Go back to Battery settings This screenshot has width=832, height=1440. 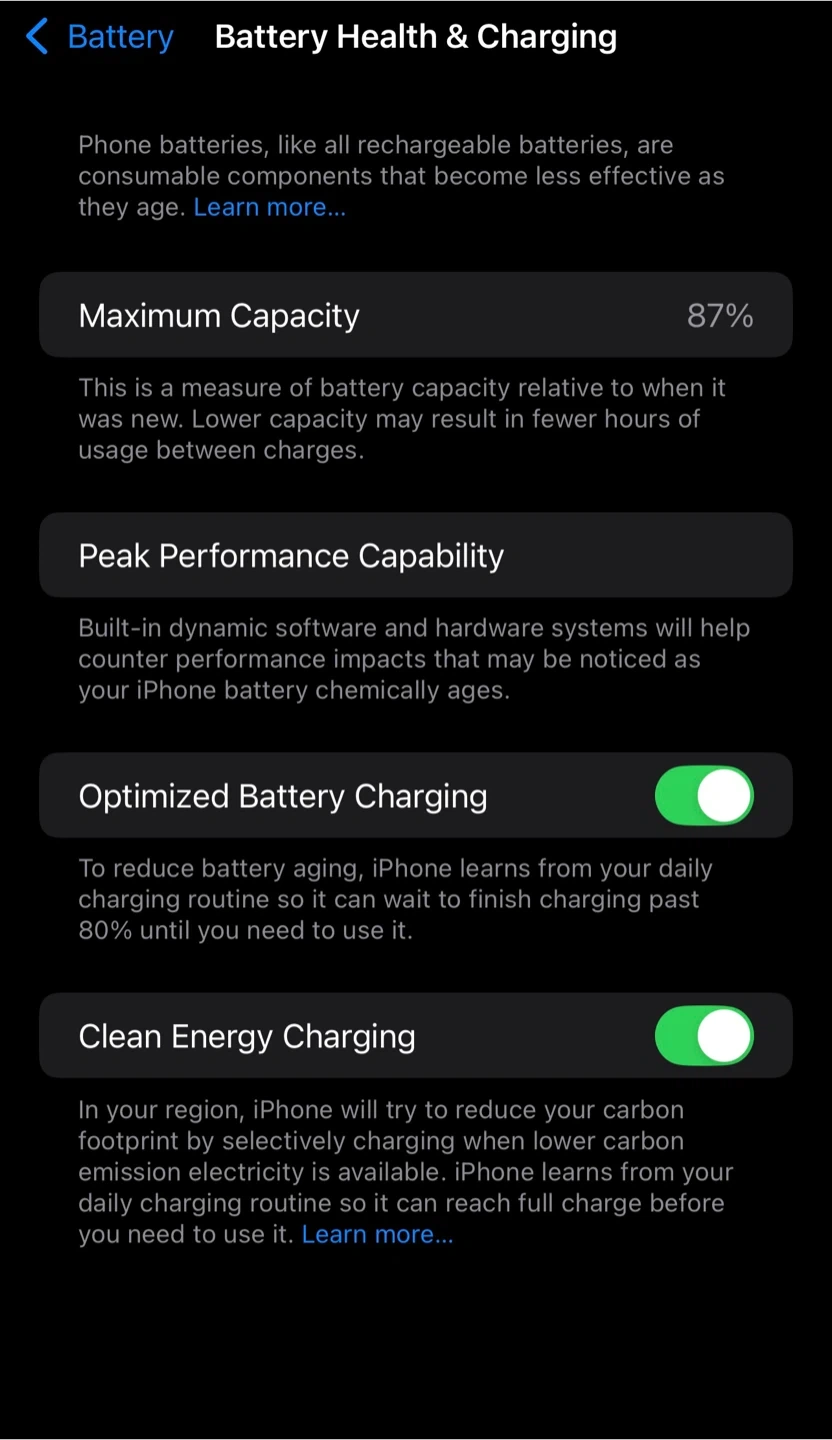(x=99, y=37)
